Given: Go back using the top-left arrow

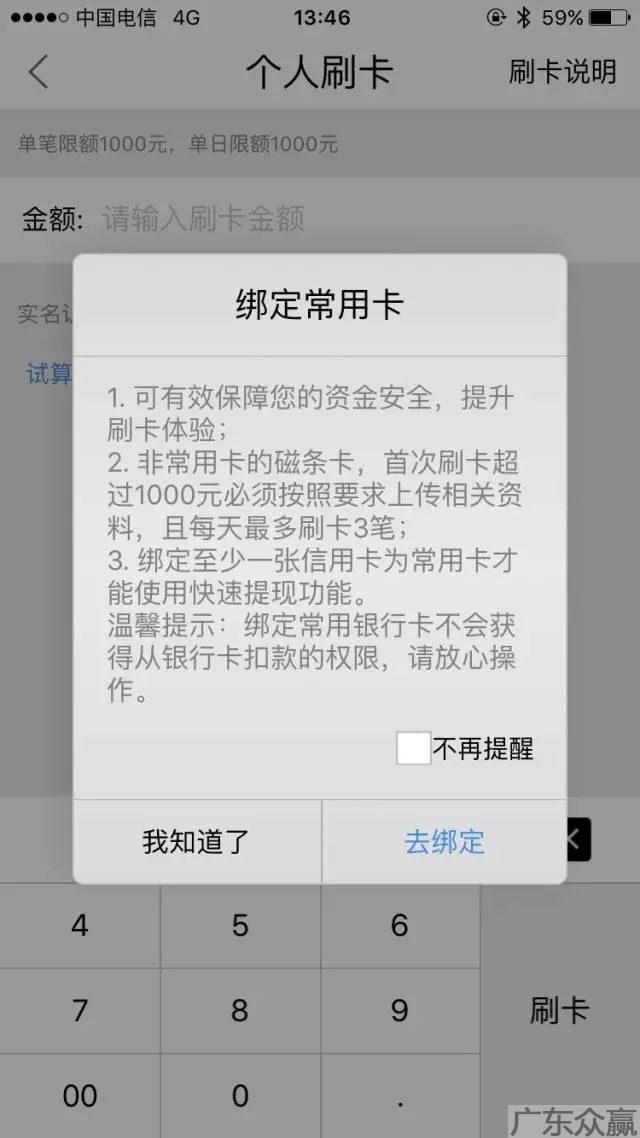Looking at the screenshot, I should pyautogui.click(x=38, y=72).
